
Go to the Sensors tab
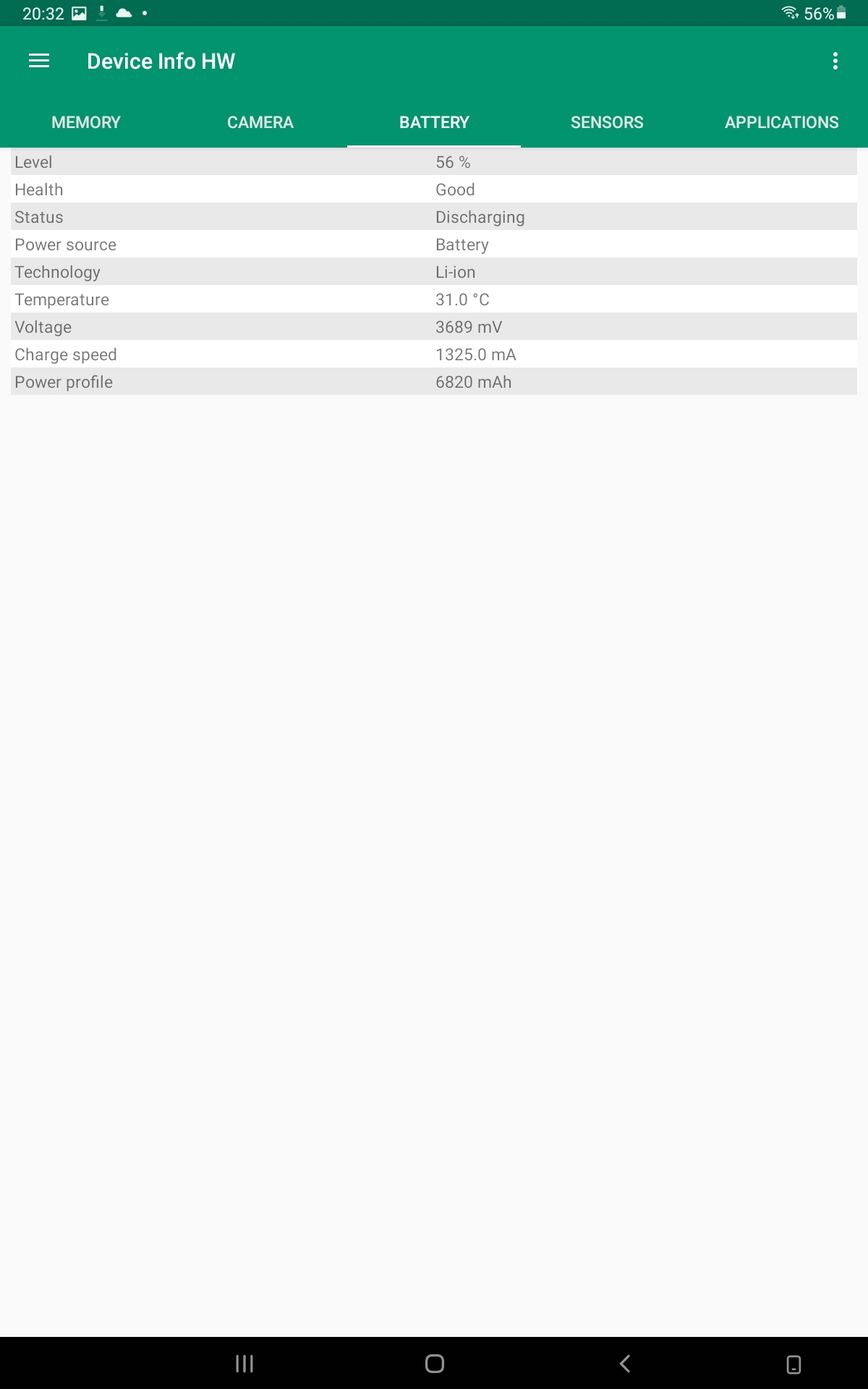607,122
